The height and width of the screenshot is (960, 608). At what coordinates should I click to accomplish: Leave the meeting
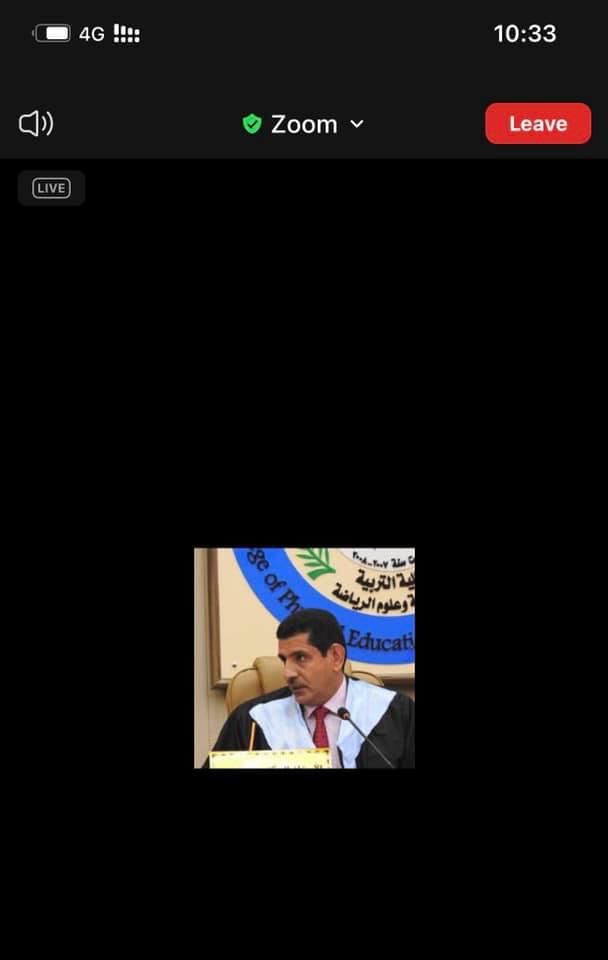point(538,124)
